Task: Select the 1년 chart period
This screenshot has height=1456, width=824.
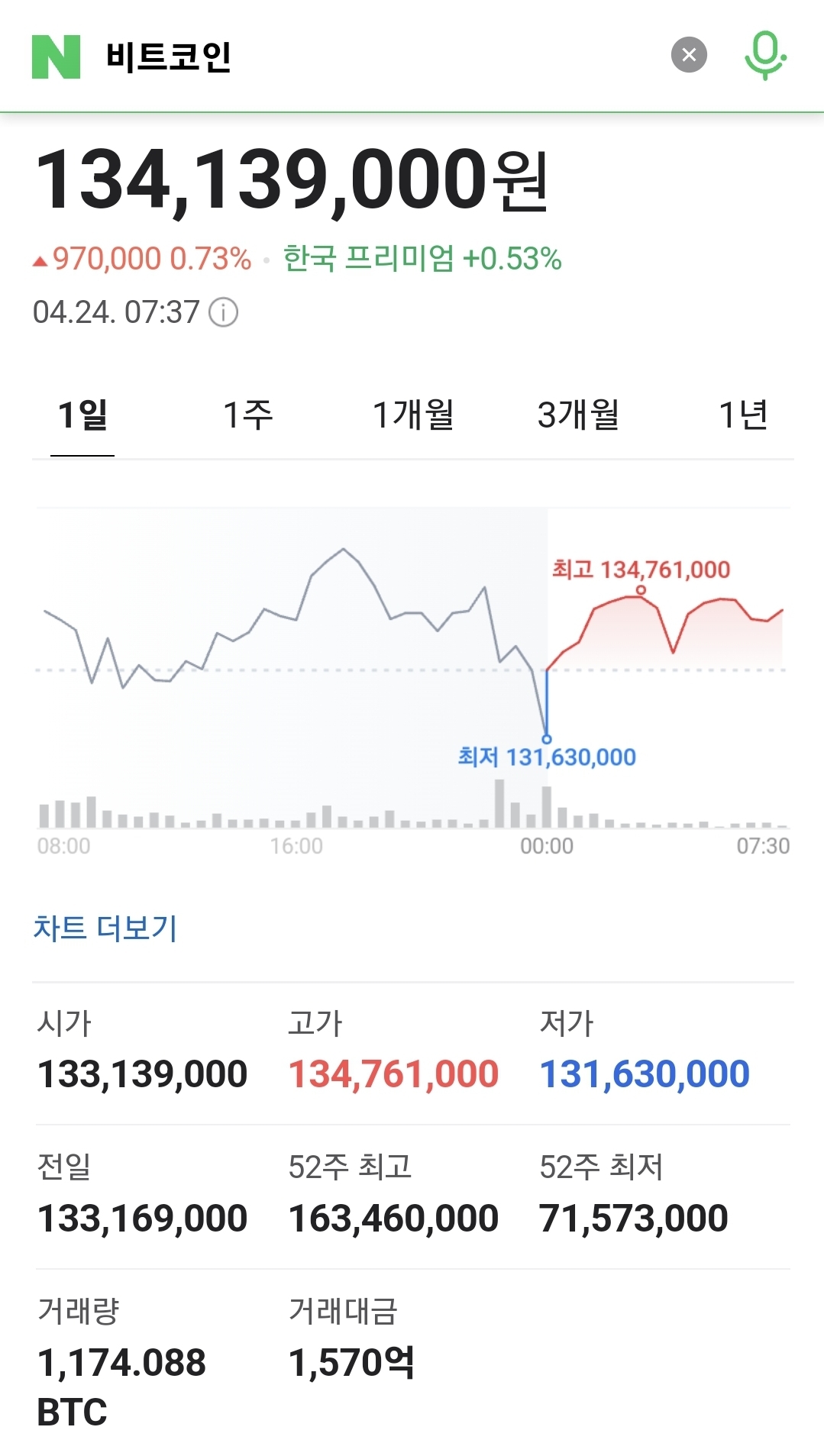Action: click(743, 415)
